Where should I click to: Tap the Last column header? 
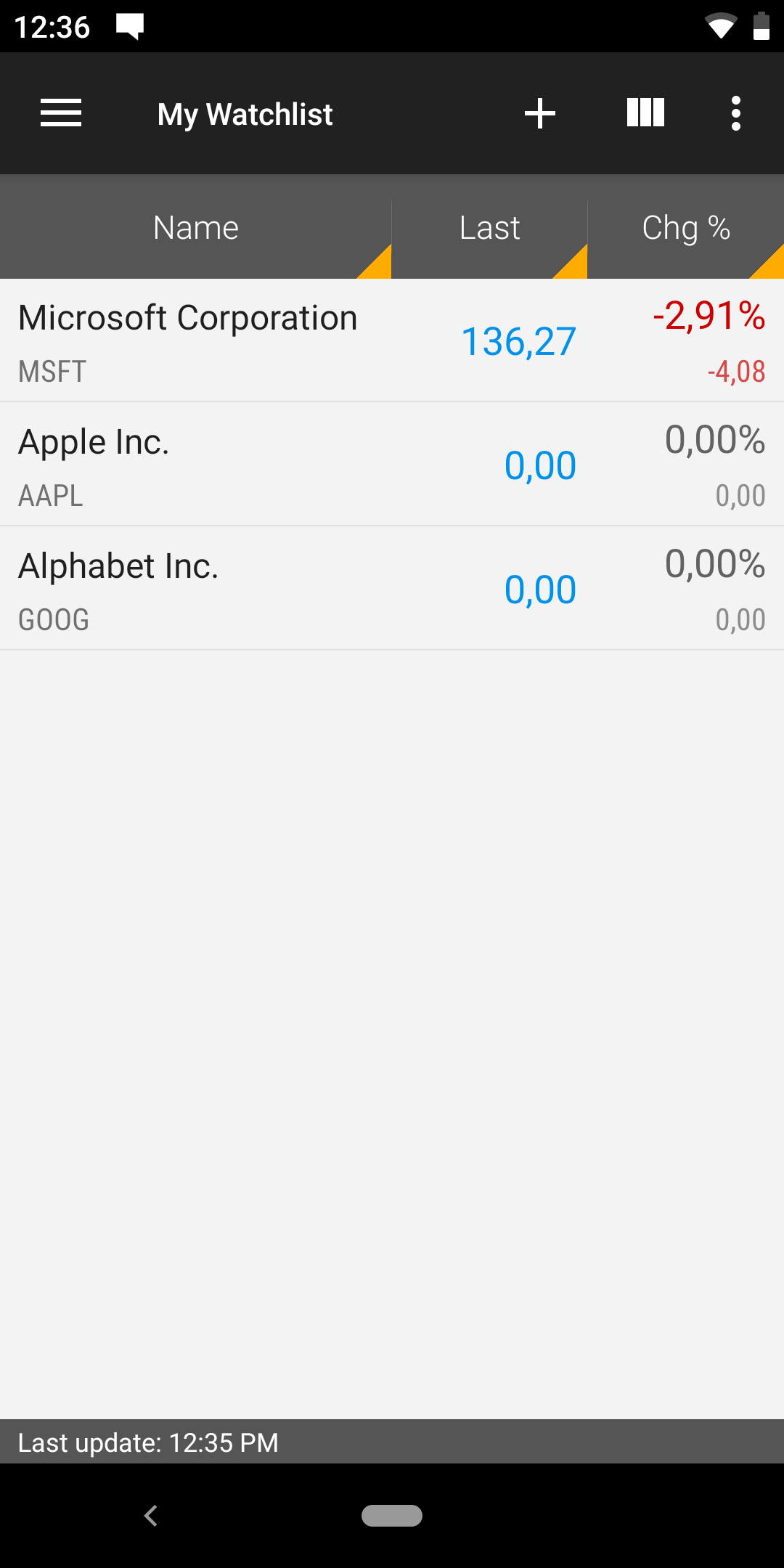[x=490, y=227]
